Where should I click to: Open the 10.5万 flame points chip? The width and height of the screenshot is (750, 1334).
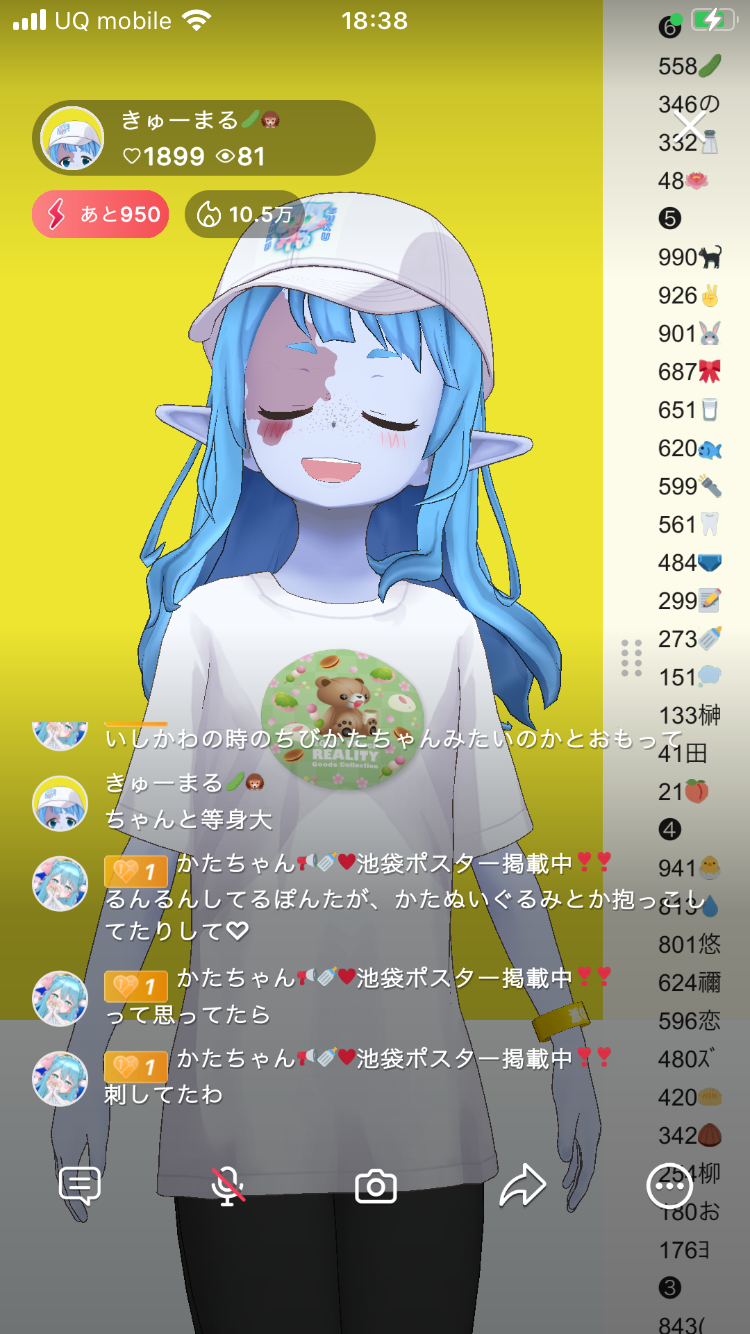[244, 214]
